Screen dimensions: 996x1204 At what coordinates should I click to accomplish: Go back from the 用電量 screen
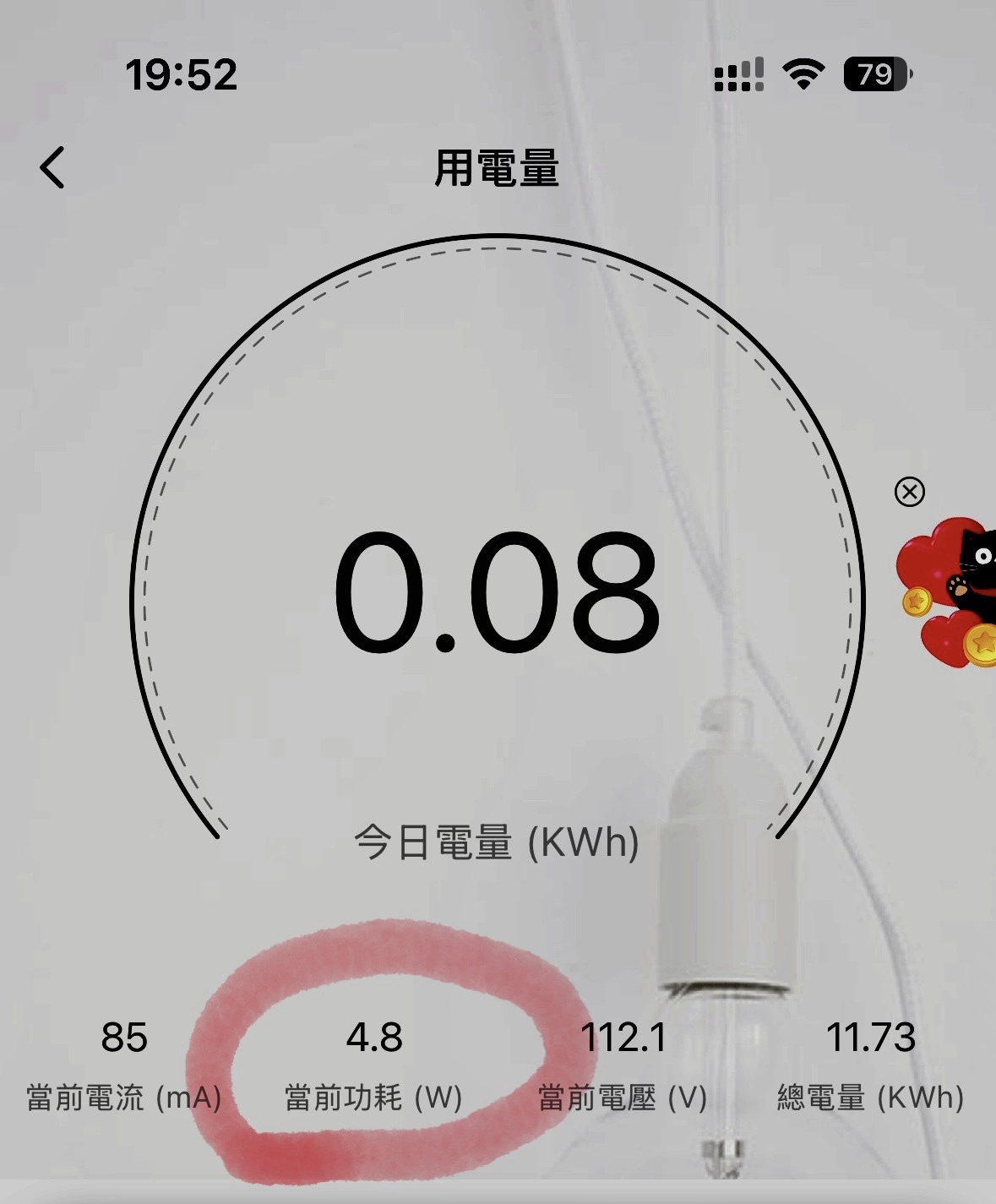(x=52, y=167)
